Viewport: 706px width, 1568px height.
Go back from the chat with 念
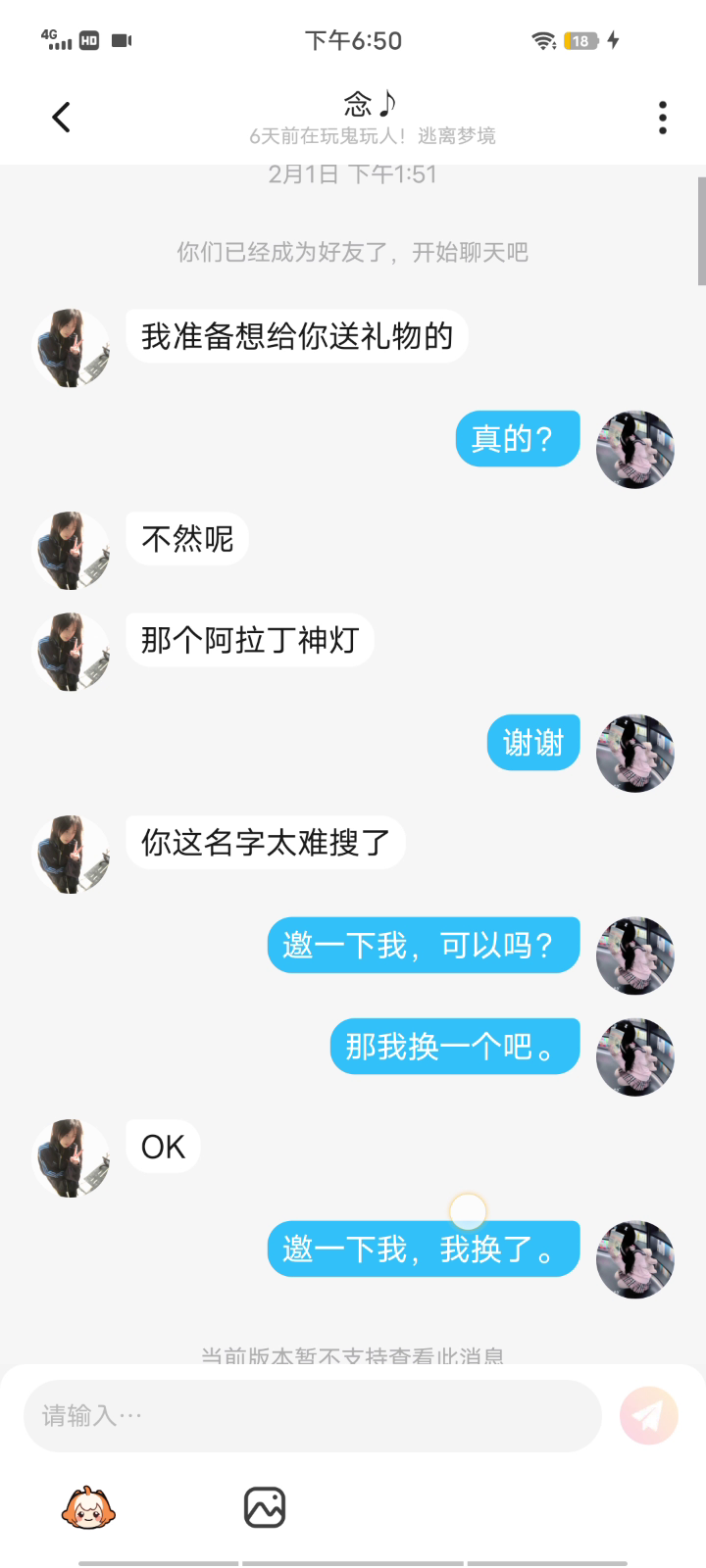(x=61, y=118)
